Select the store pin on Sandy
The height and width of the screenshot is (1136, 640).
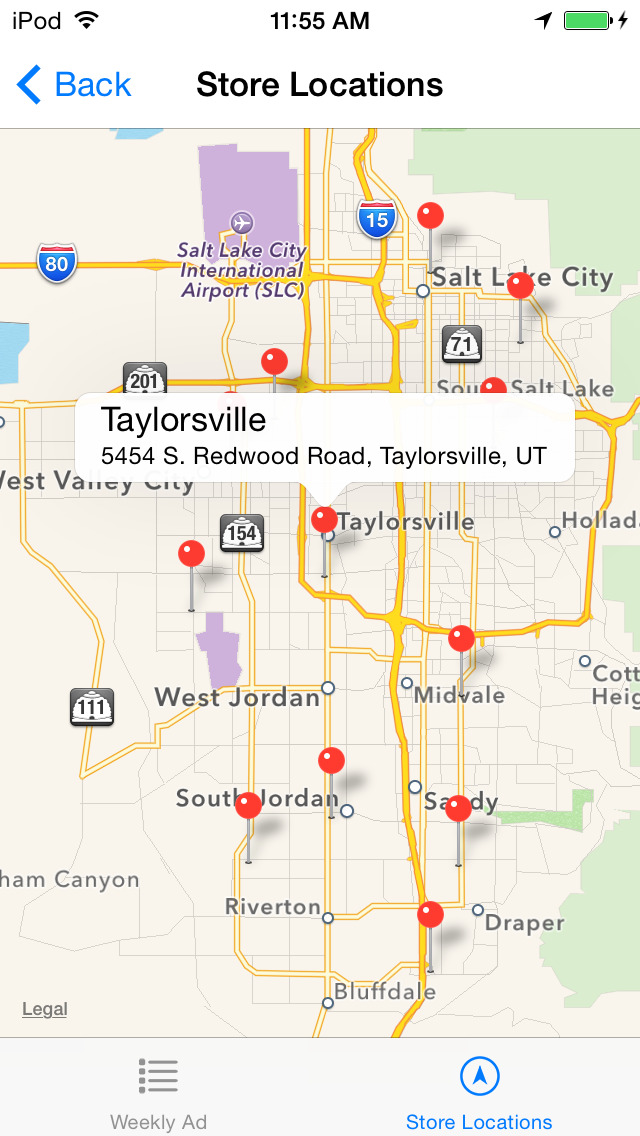(458, 808)
